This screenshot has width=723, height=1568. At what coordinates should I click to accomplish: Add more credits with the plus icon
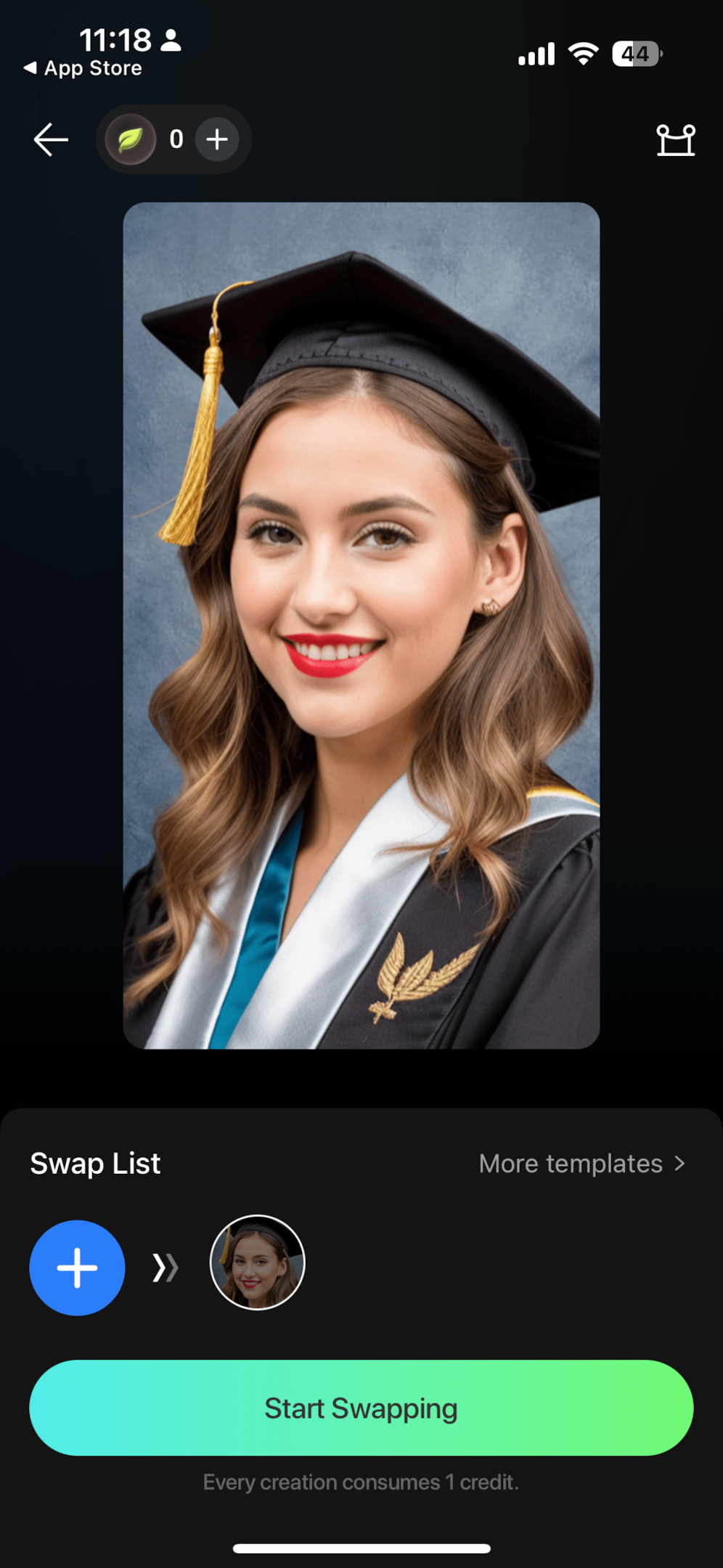(x=217, y=139)
